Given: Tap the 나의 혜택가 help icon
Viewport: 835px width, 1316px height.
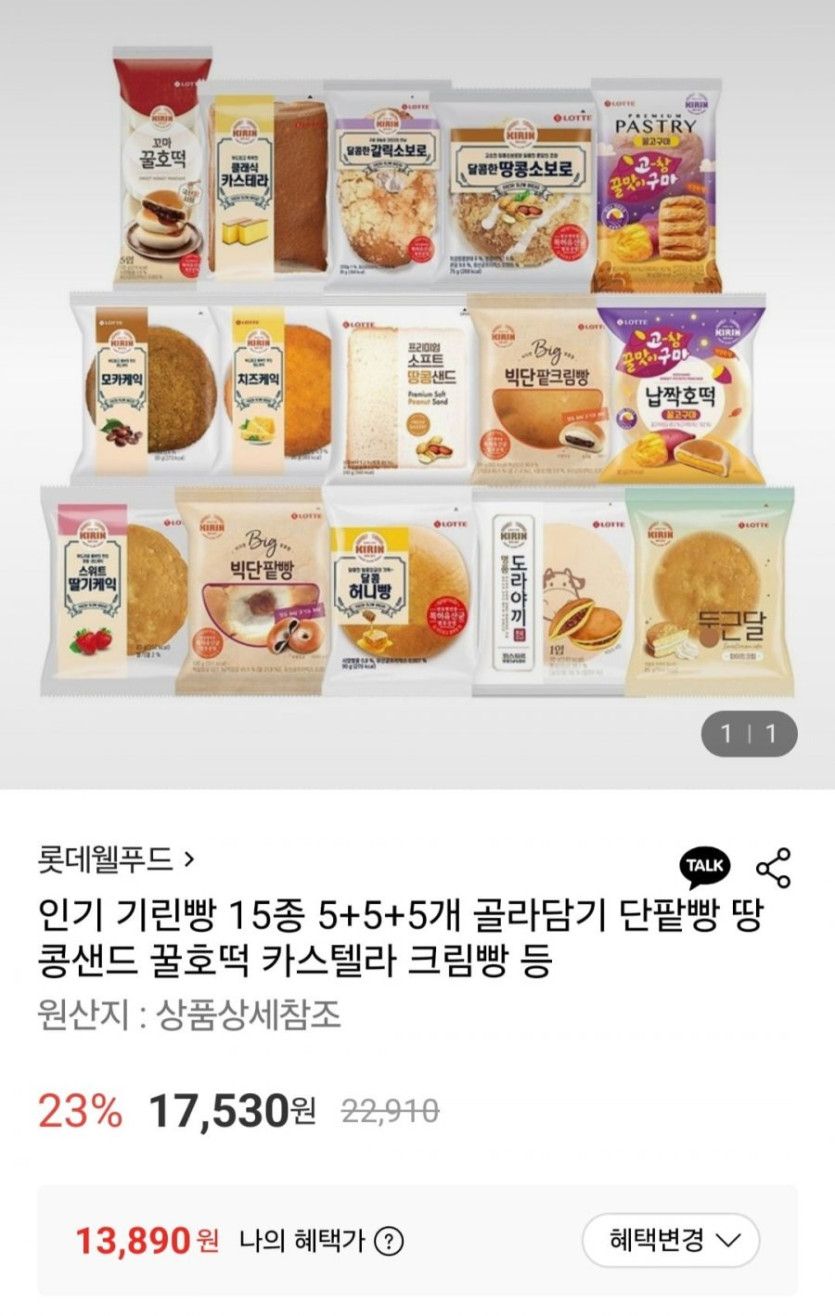Looking at the screenshot, I should point(388,1242).
